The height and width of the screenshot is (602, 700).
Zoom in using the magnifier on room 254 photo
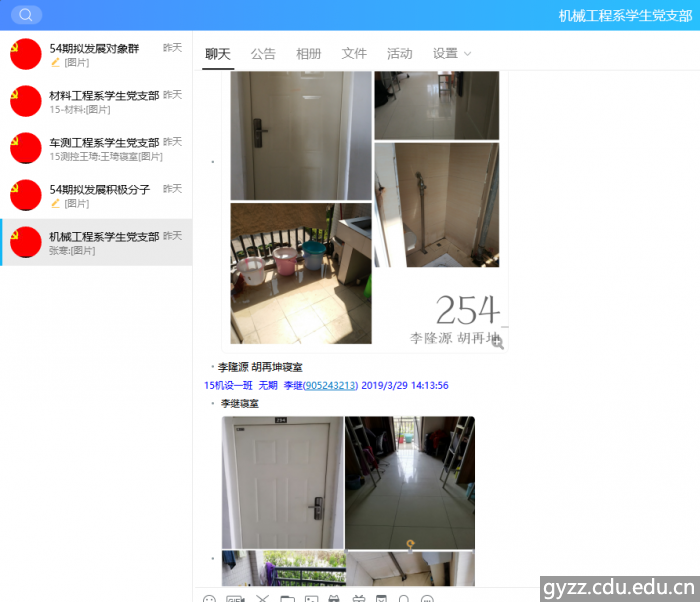tap(497, 342)
